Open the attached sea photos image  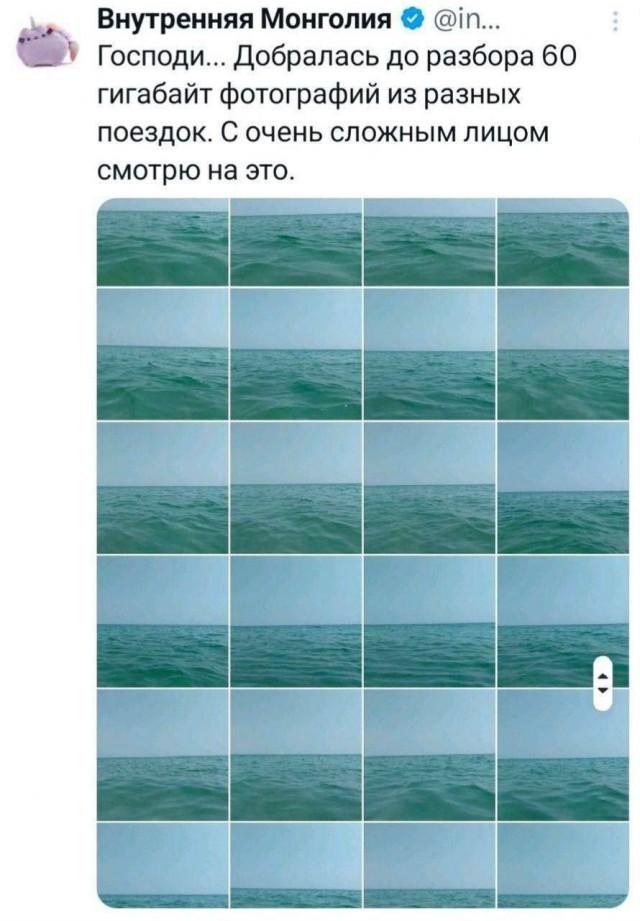click(362, 552)
